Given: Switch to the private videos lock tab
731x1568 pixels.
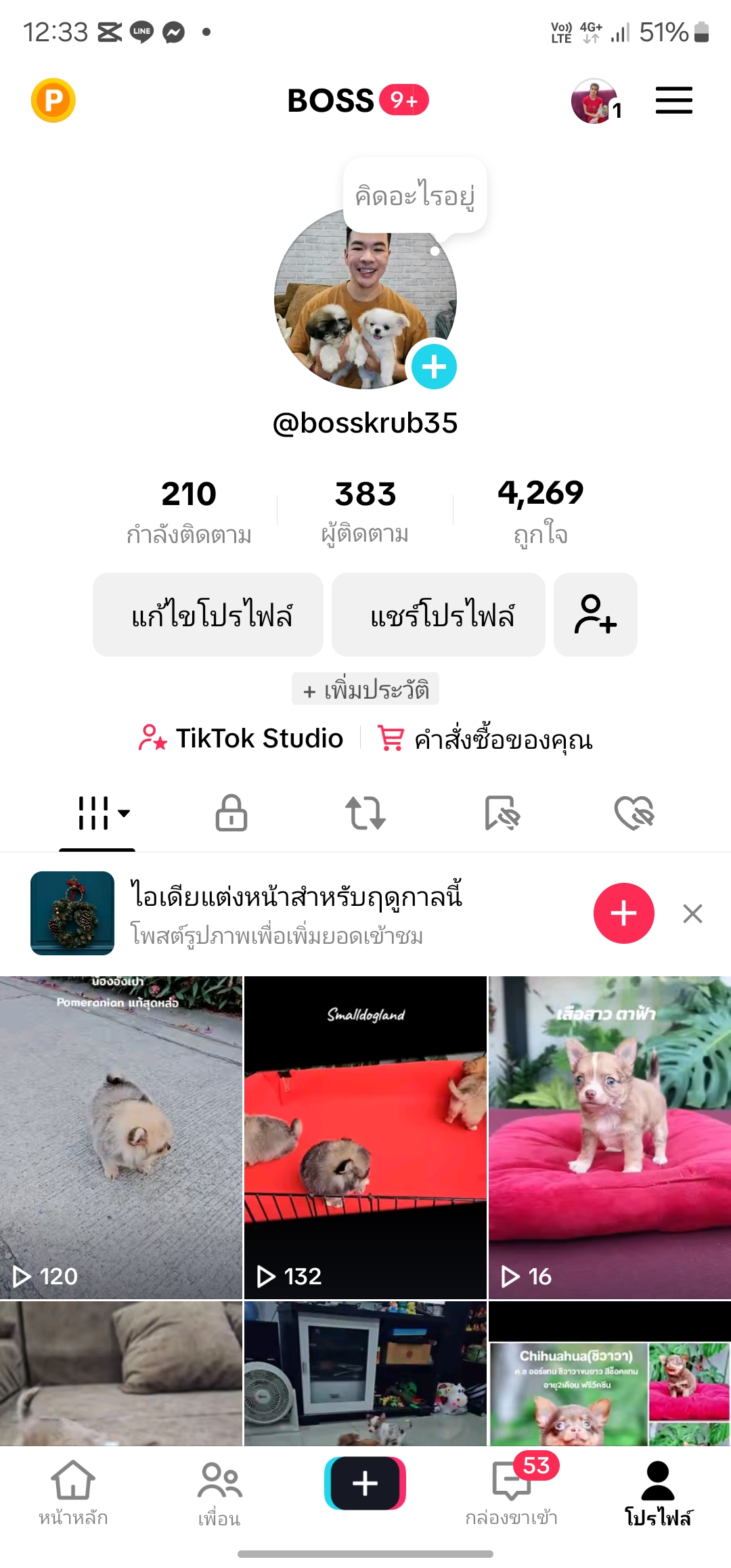Looking at the screenshot, I should 231,812.
